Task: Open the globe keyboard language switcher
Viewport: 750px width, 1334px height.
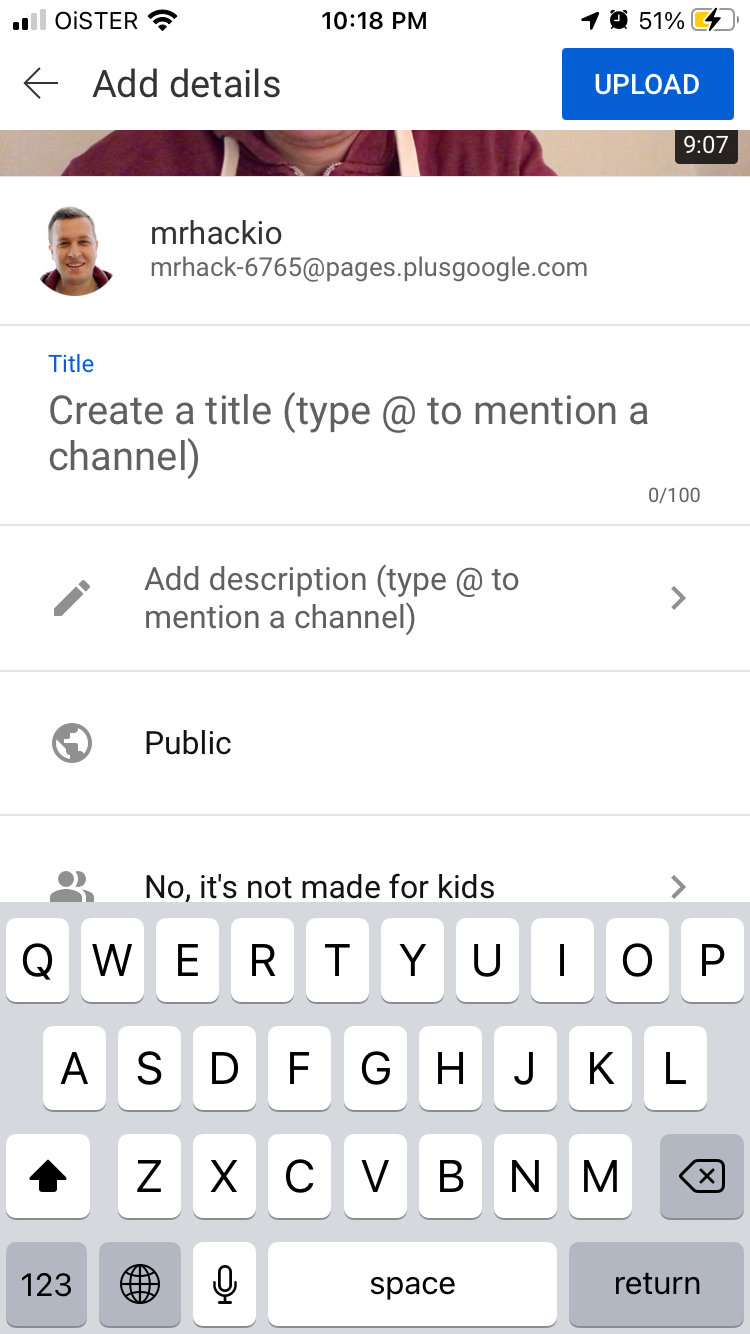Action: pos(140,1284)
